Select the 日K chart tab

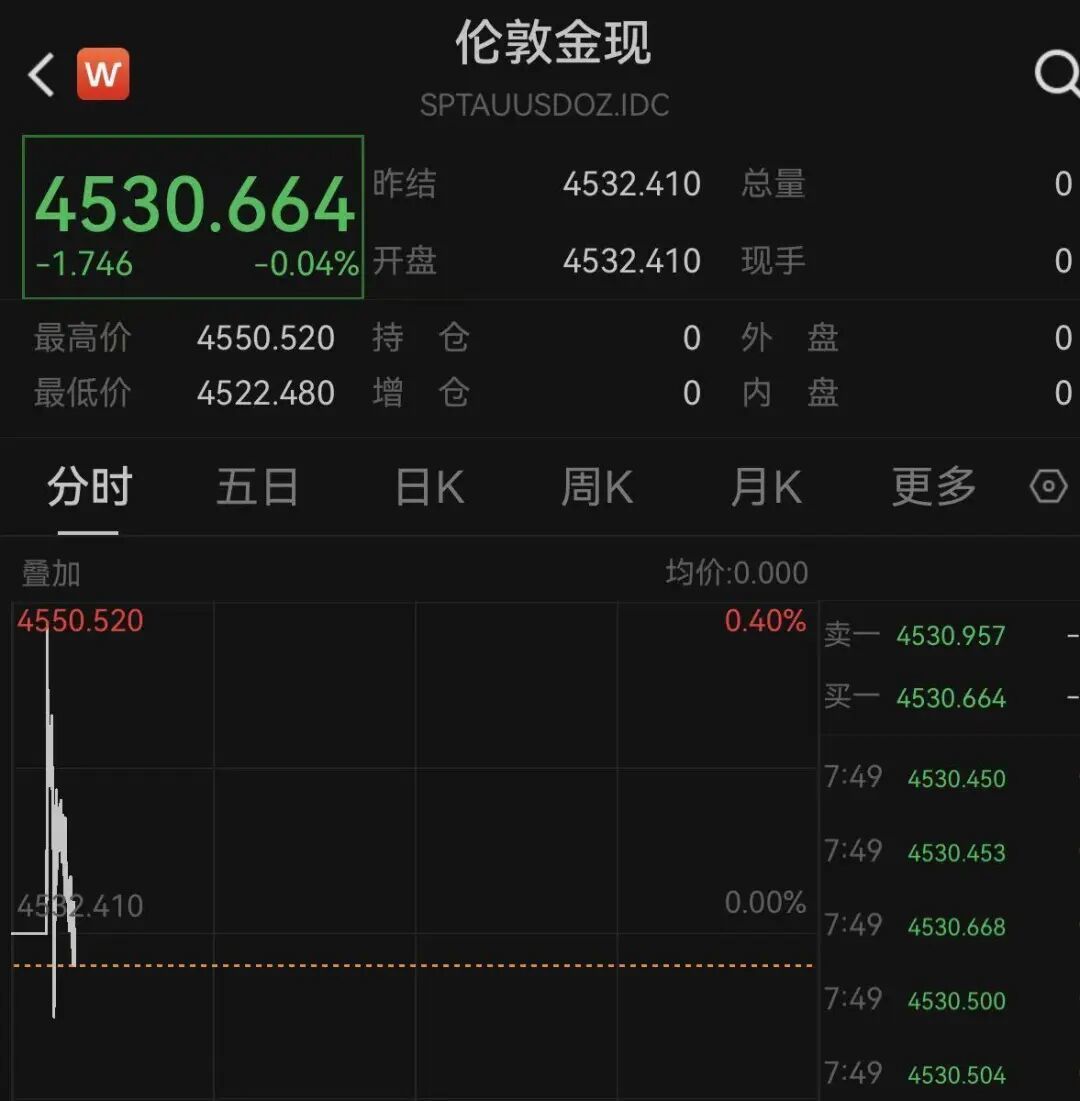[x=429, y=488]
